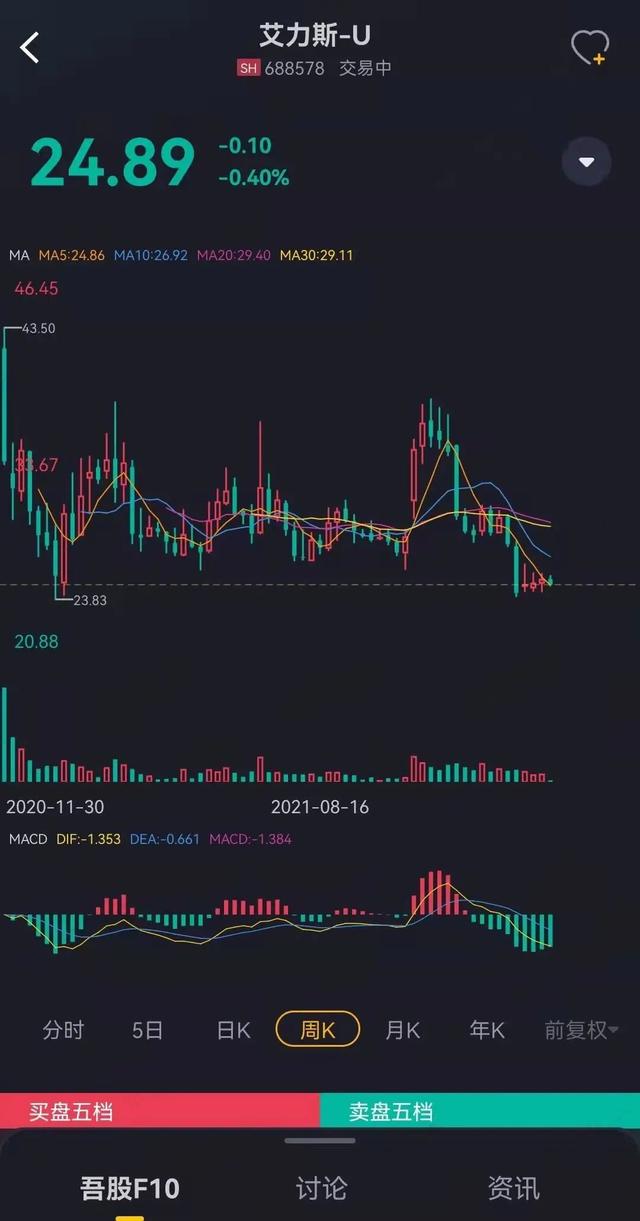The height and width of the screenshot is (1221, 640).
Task: Go back using the top arrow
Action: [x=30, y=46]
